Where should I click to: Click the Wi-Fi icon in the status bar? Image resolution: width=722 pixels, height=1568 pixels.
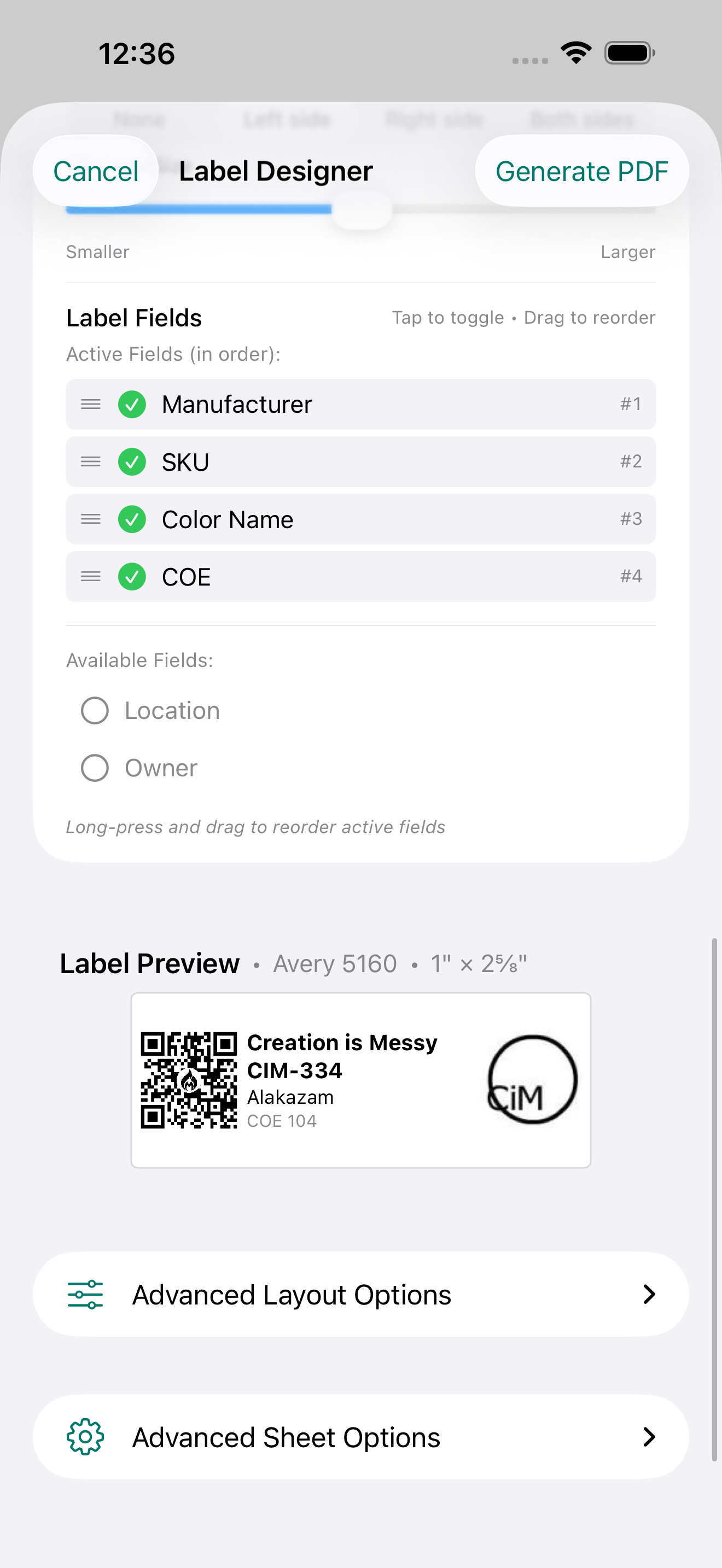(x=575, y=52)
